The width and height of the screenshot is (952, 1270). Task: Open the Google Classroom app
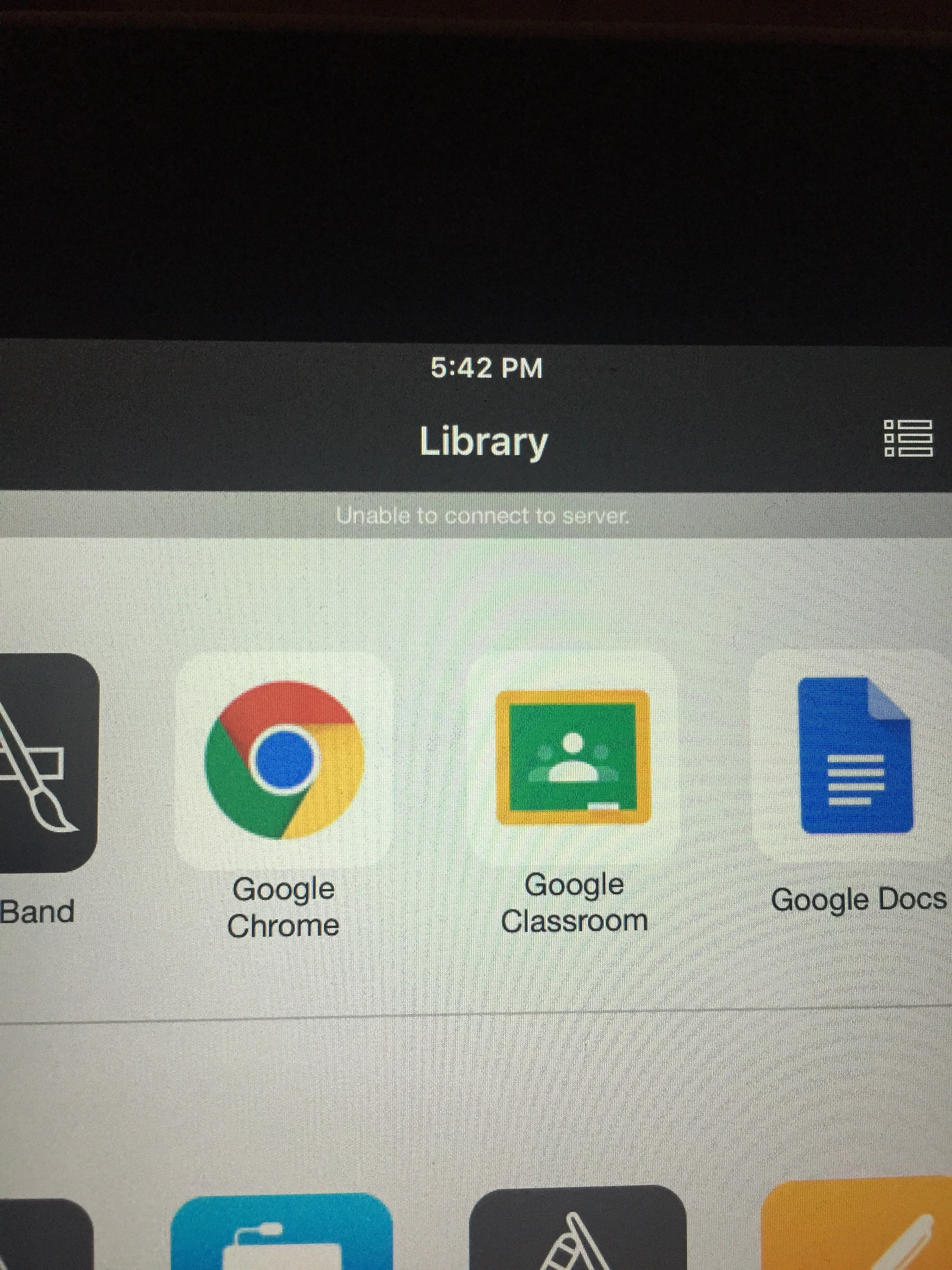(x=573, y=758)
